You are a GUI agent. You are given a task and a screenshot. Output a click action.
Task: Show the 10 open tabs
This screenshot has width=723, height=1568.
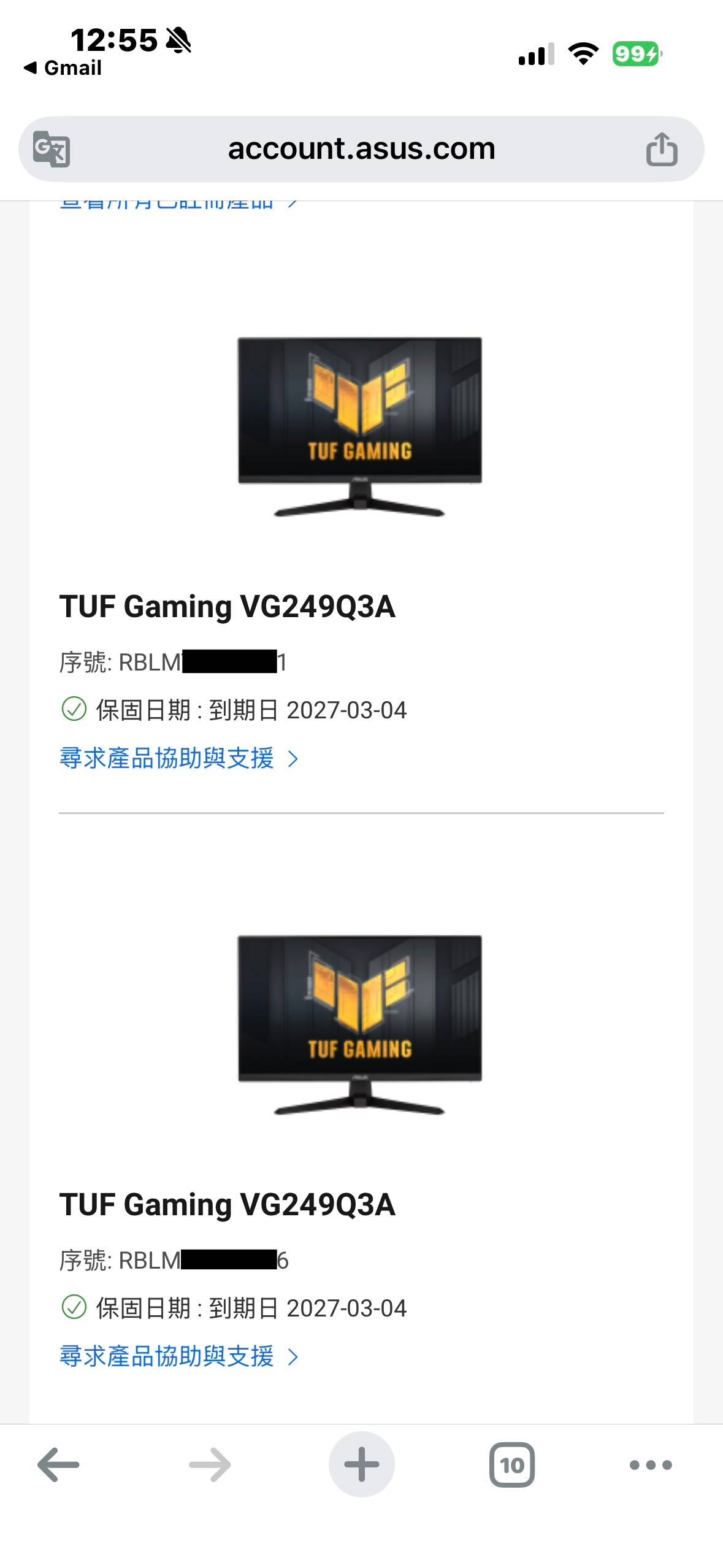click(x=511, y=1464)
